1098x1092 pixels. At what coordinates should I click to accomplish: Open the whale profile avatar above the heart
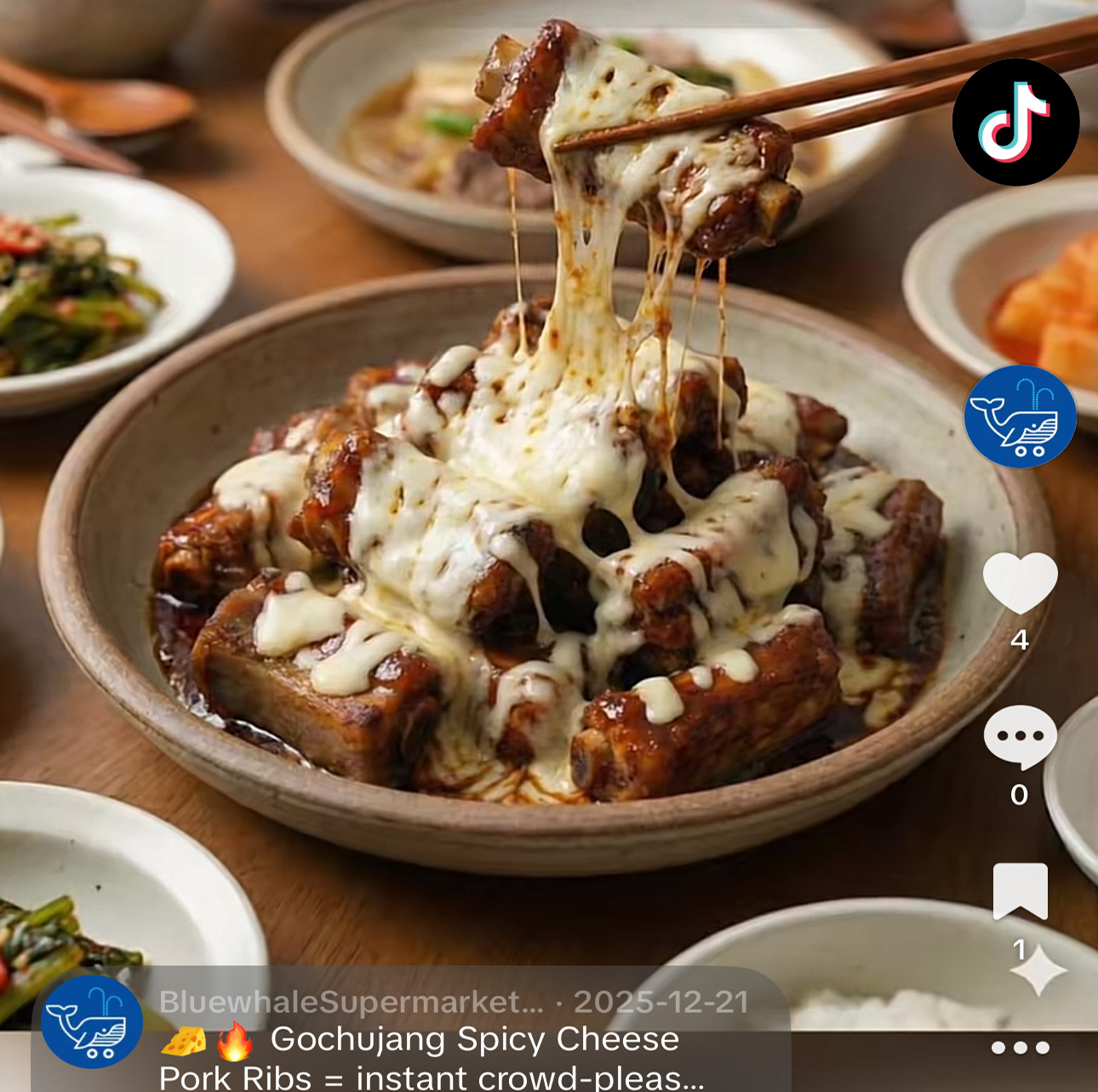[x=1020, y=417]
